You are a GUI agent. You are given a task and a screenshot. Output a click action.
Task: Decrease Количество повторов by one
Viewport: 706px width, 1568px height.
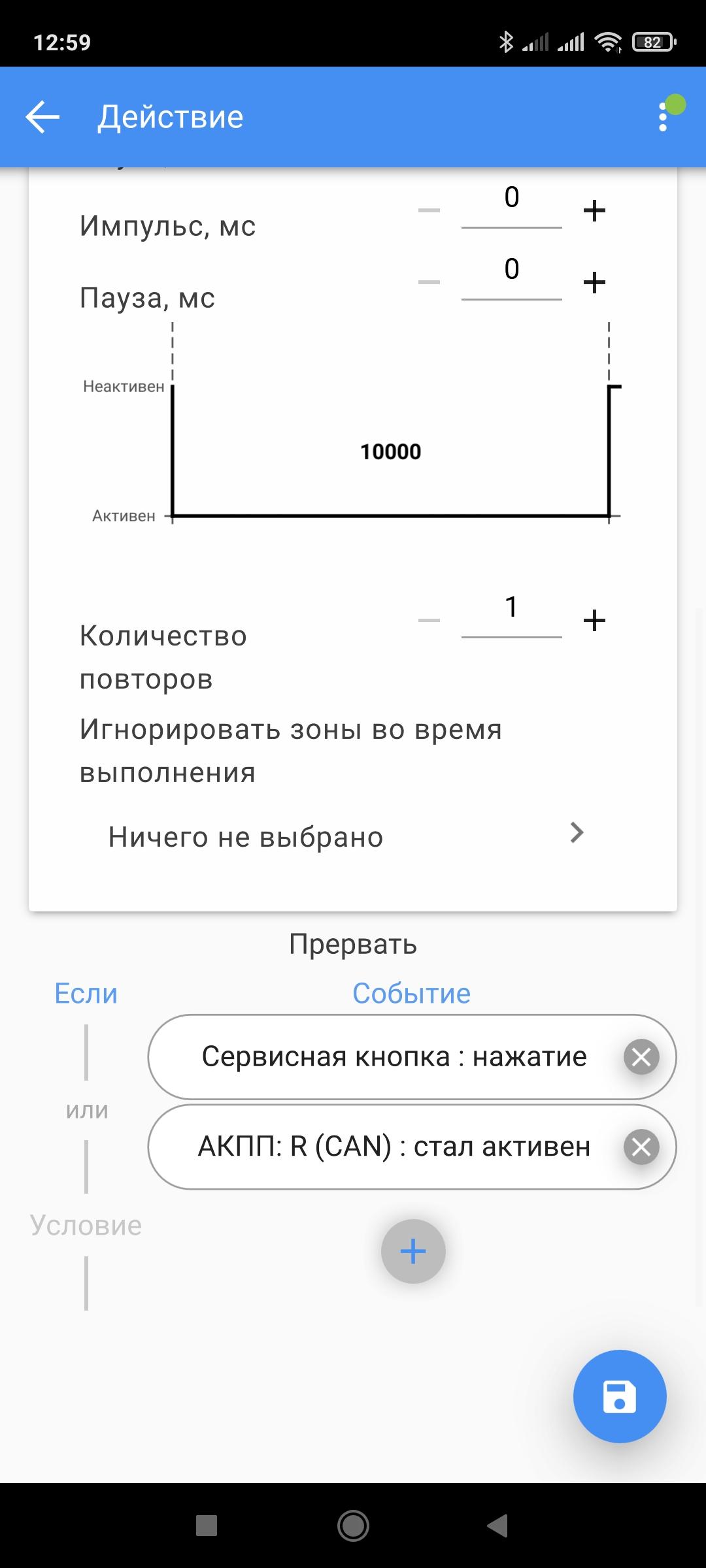click(x=429, y=620)
